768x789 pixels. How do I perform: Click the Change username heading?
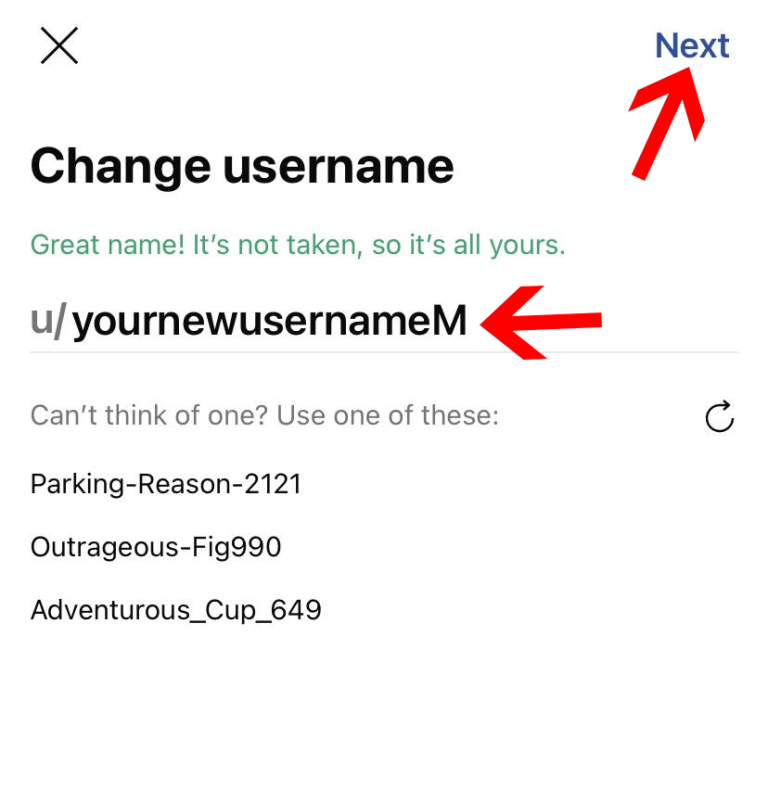(x=242, y=165)
